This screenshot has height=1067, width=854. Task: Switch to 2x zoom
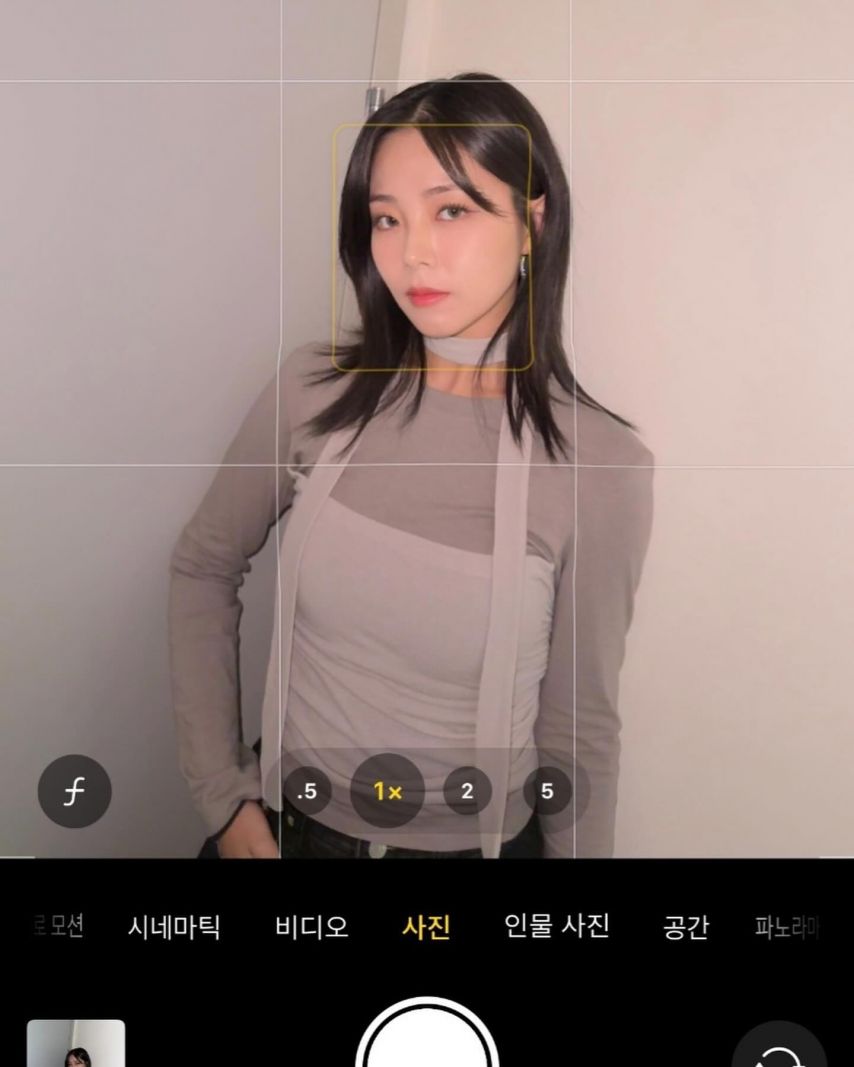466,790
